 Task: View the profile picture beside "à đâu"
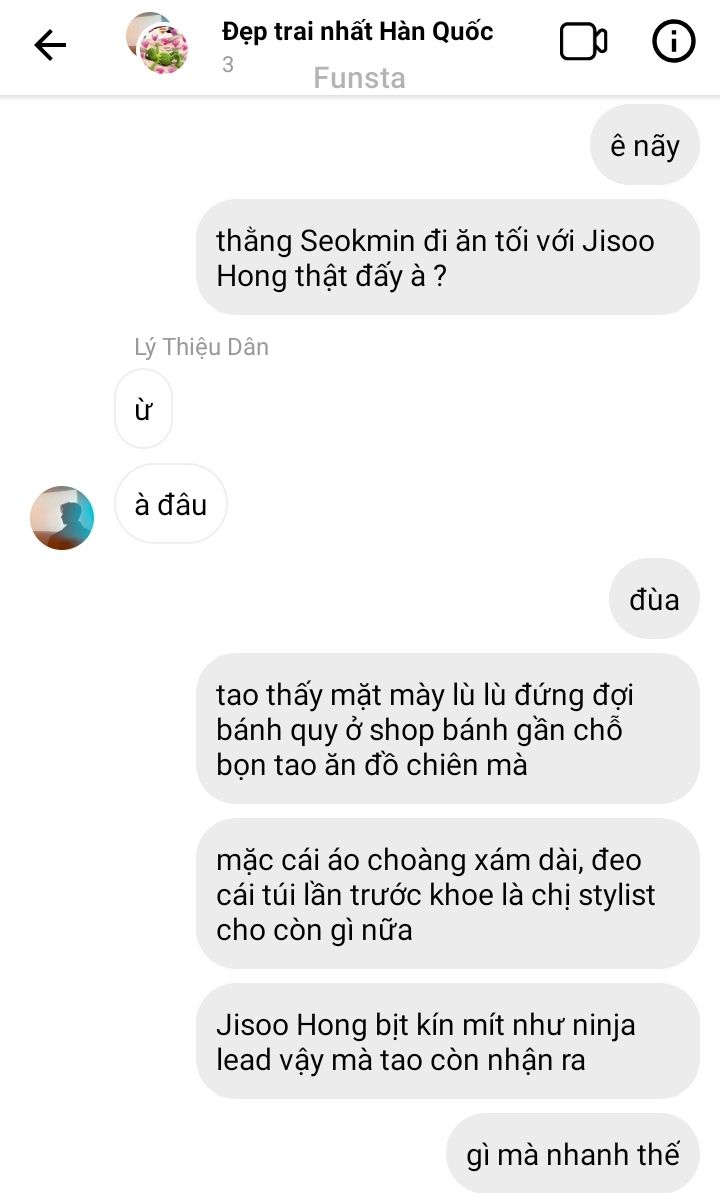tap(62, 518)
